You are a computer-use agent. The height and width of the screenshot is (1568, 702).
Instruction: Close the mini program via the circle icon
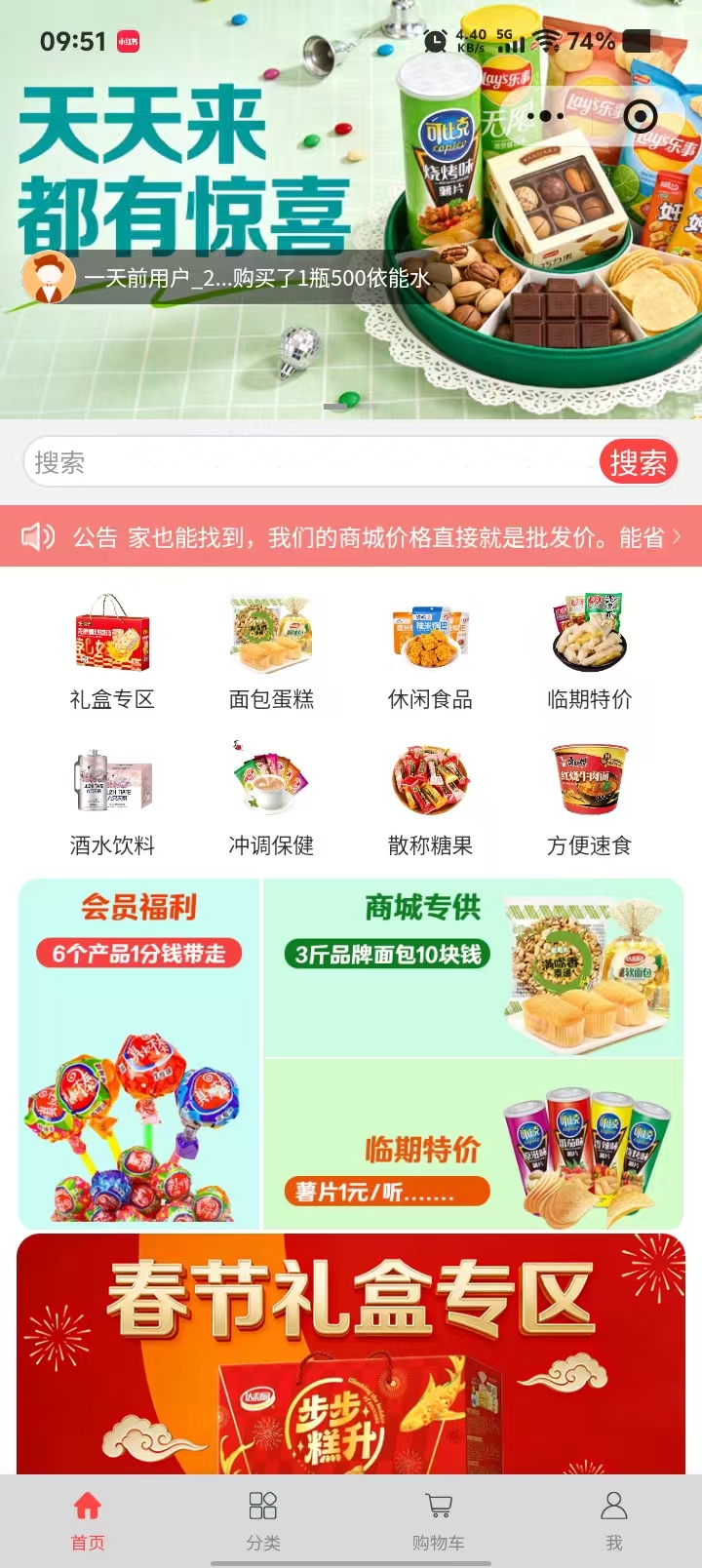[640, 117]
